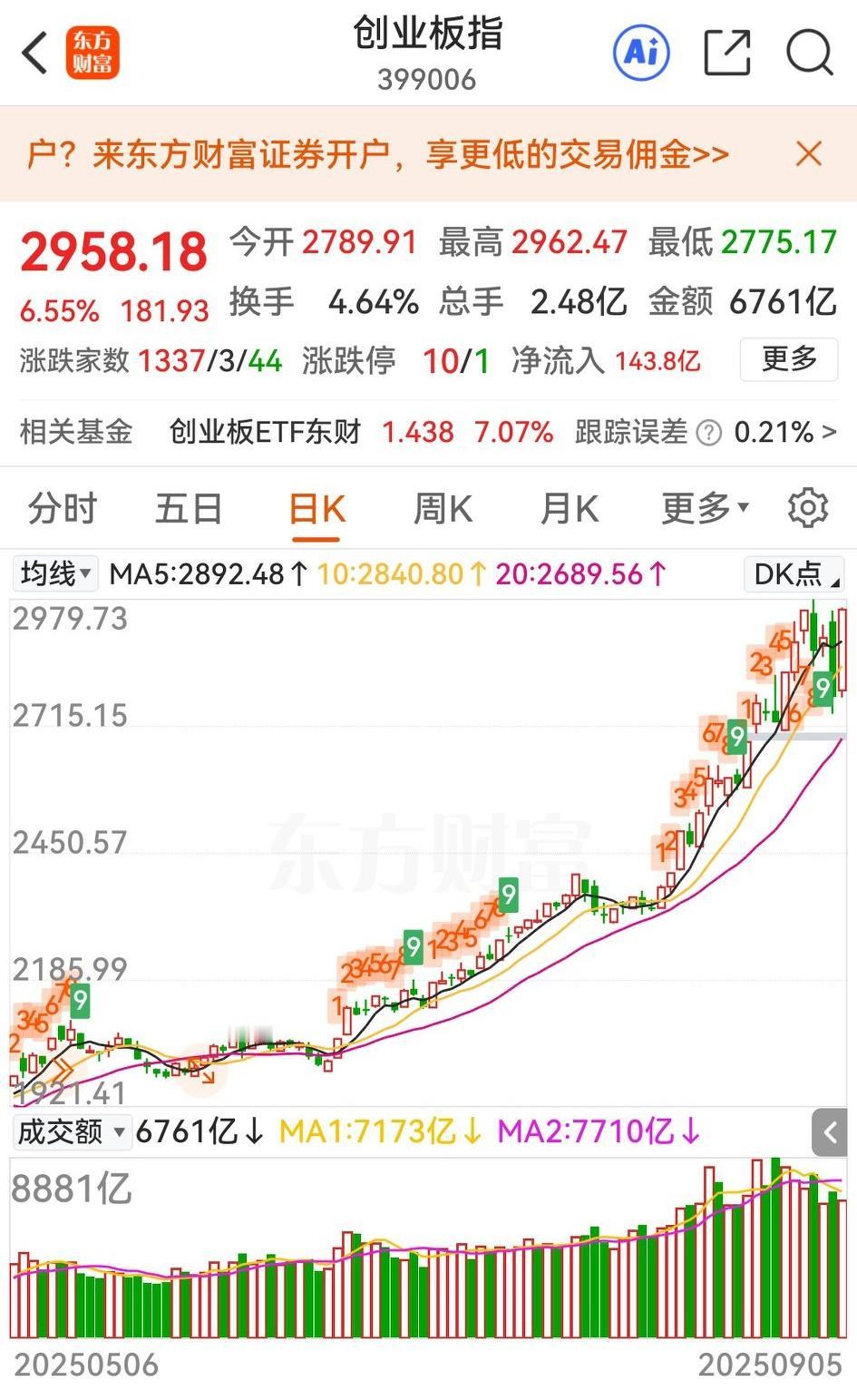The width and height of the screenshot is (857, 1400).
Task: Select the 日K tab
Action: pyautogui.click(x=317, y=509)
